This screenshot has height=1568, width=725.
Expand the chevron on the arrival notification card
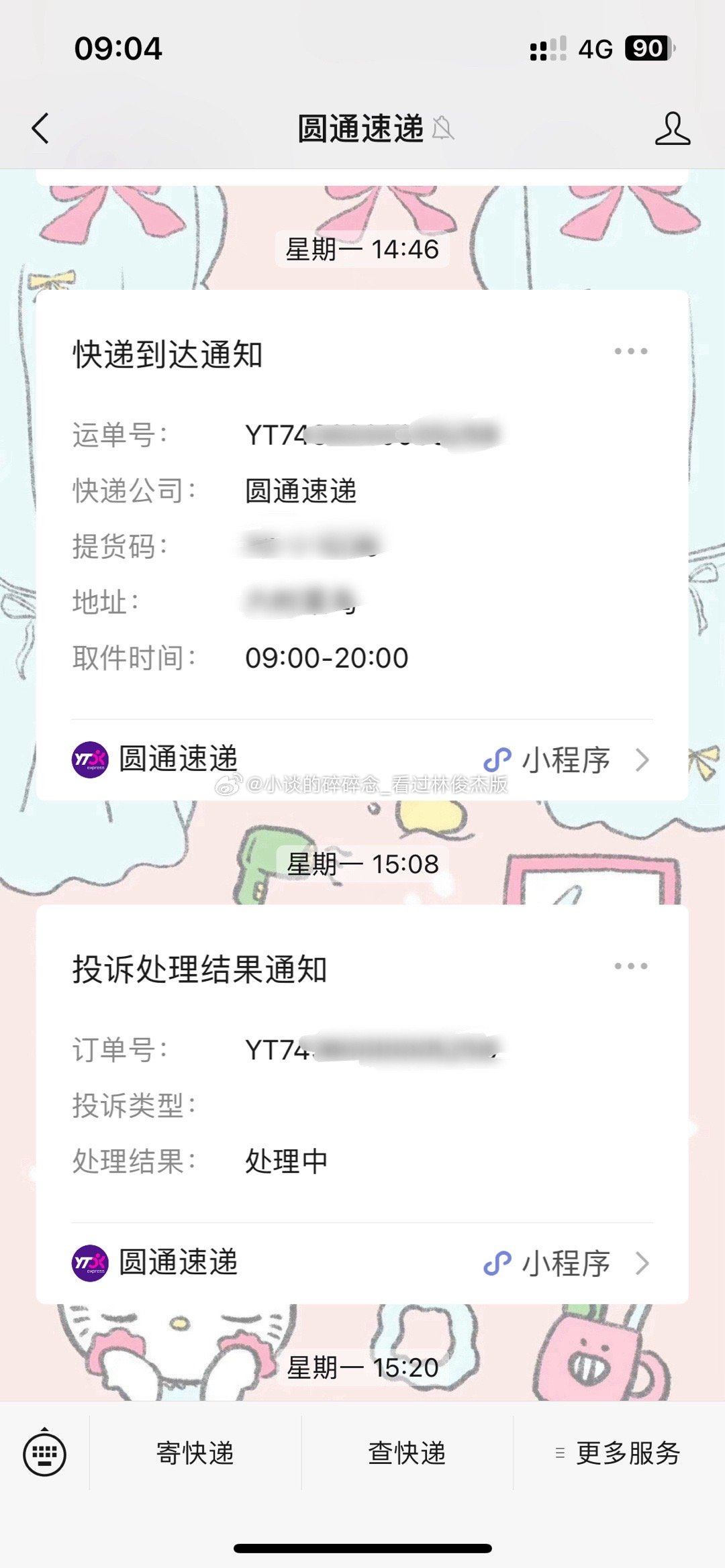(643, 758)
